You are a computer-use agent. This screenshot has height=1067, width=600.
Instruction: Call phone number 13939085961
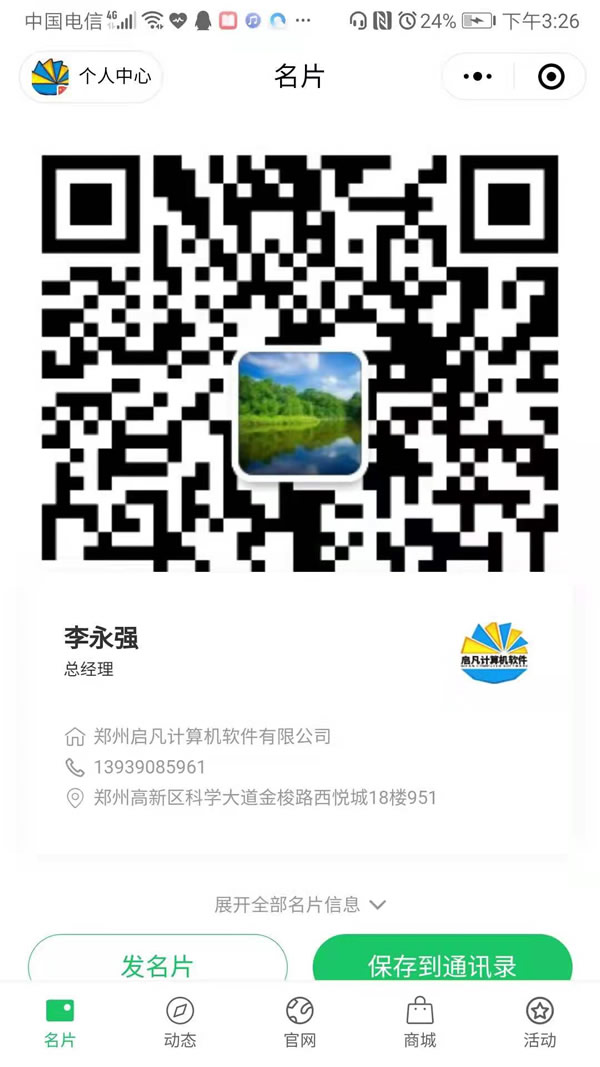point(149,767)
